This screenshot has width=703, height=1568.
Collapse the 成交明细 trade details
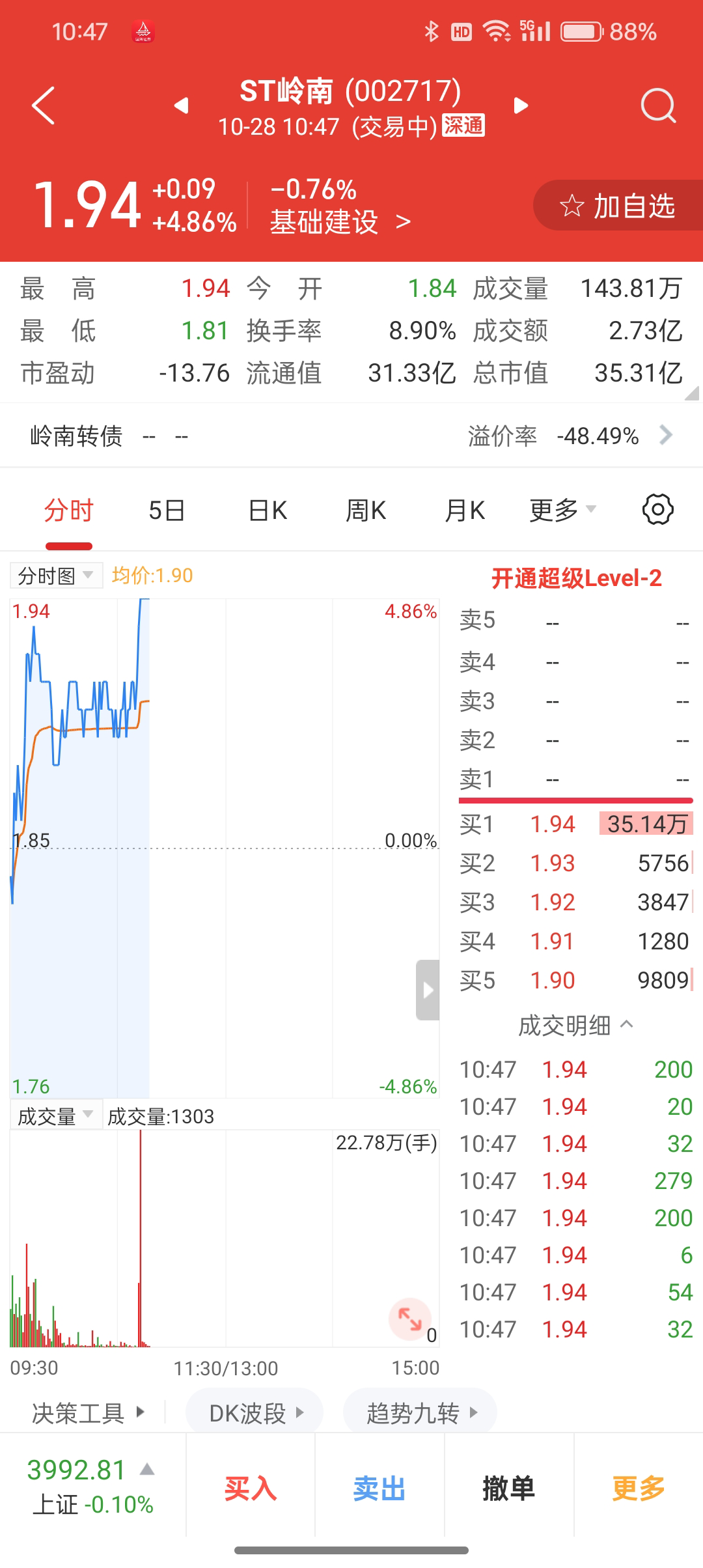pyautogui.click(x=575, y=1026)
